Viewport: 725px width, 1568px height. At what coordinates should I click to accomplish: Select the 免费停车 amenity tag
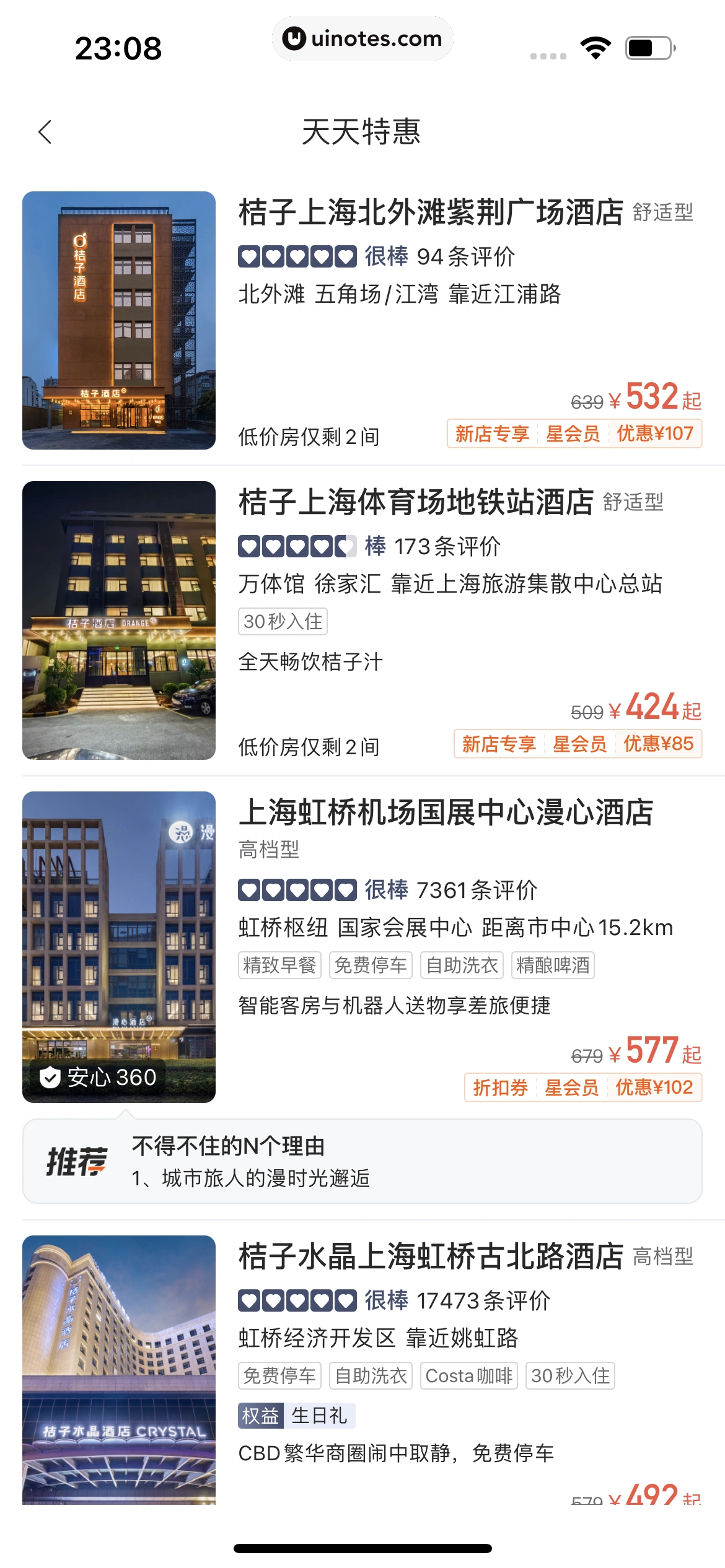(371, 964)
